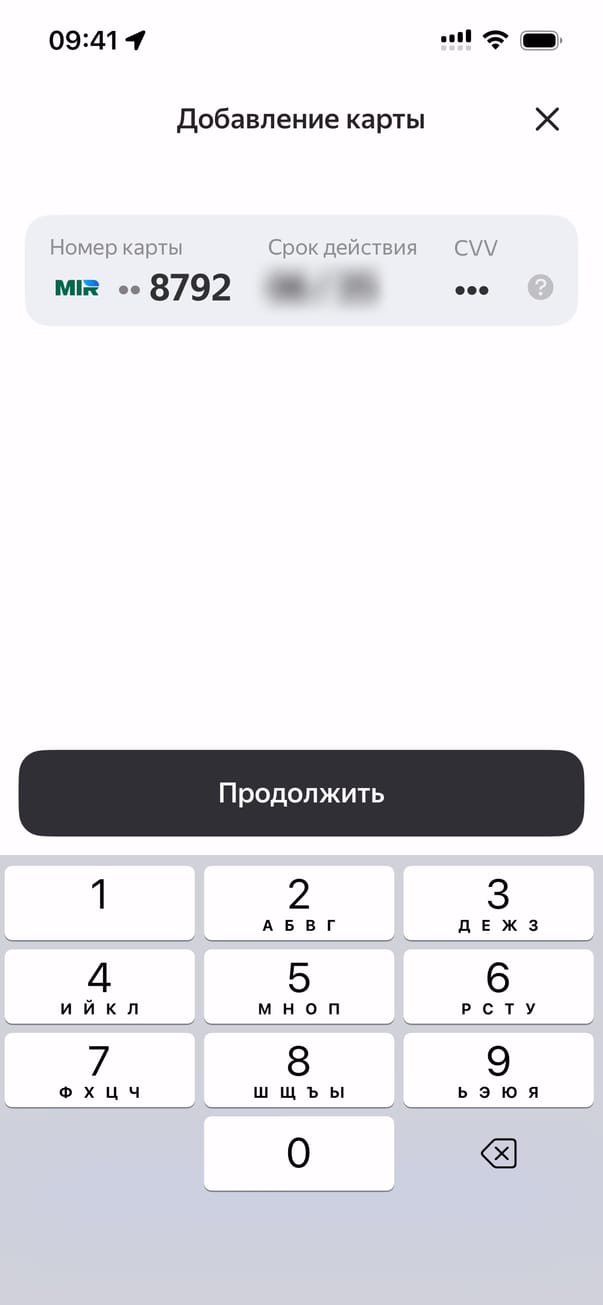Enter digit 5 on the keypad
This screenshot has width=603, height=1305.
tap(299, 986)
